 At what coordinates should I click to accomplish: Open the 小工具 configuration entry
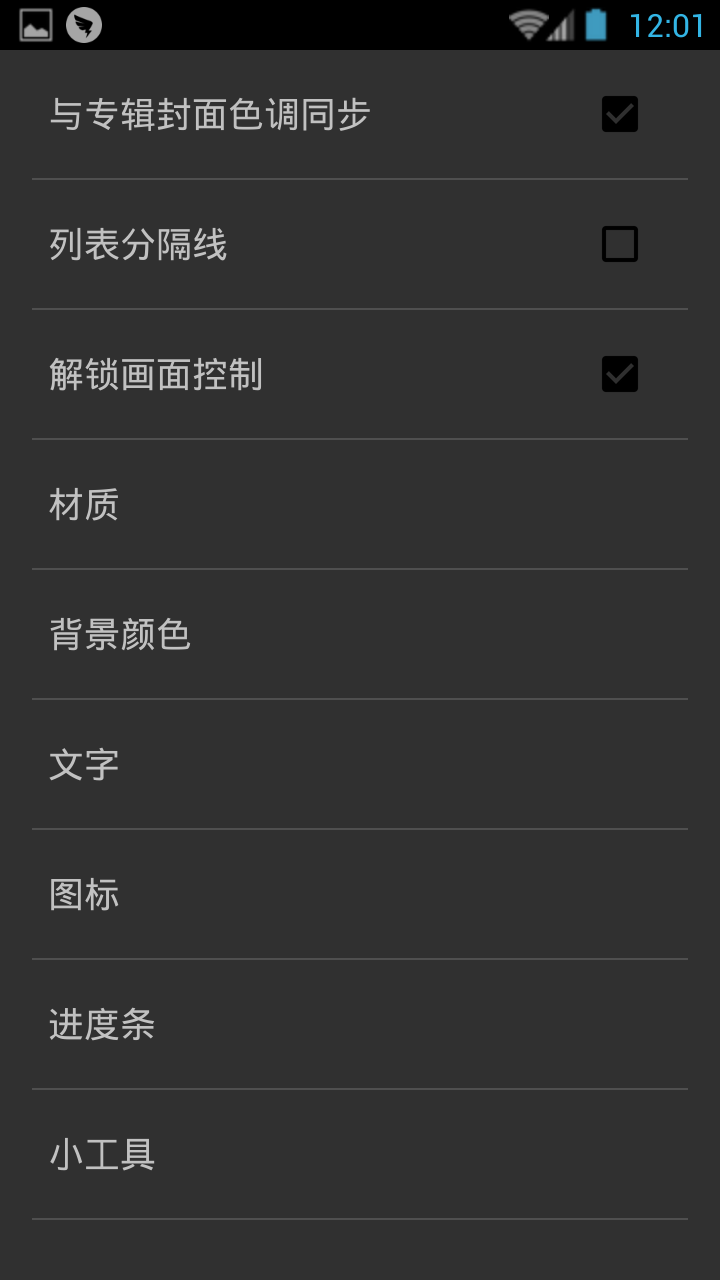(x=360, y=1155)
